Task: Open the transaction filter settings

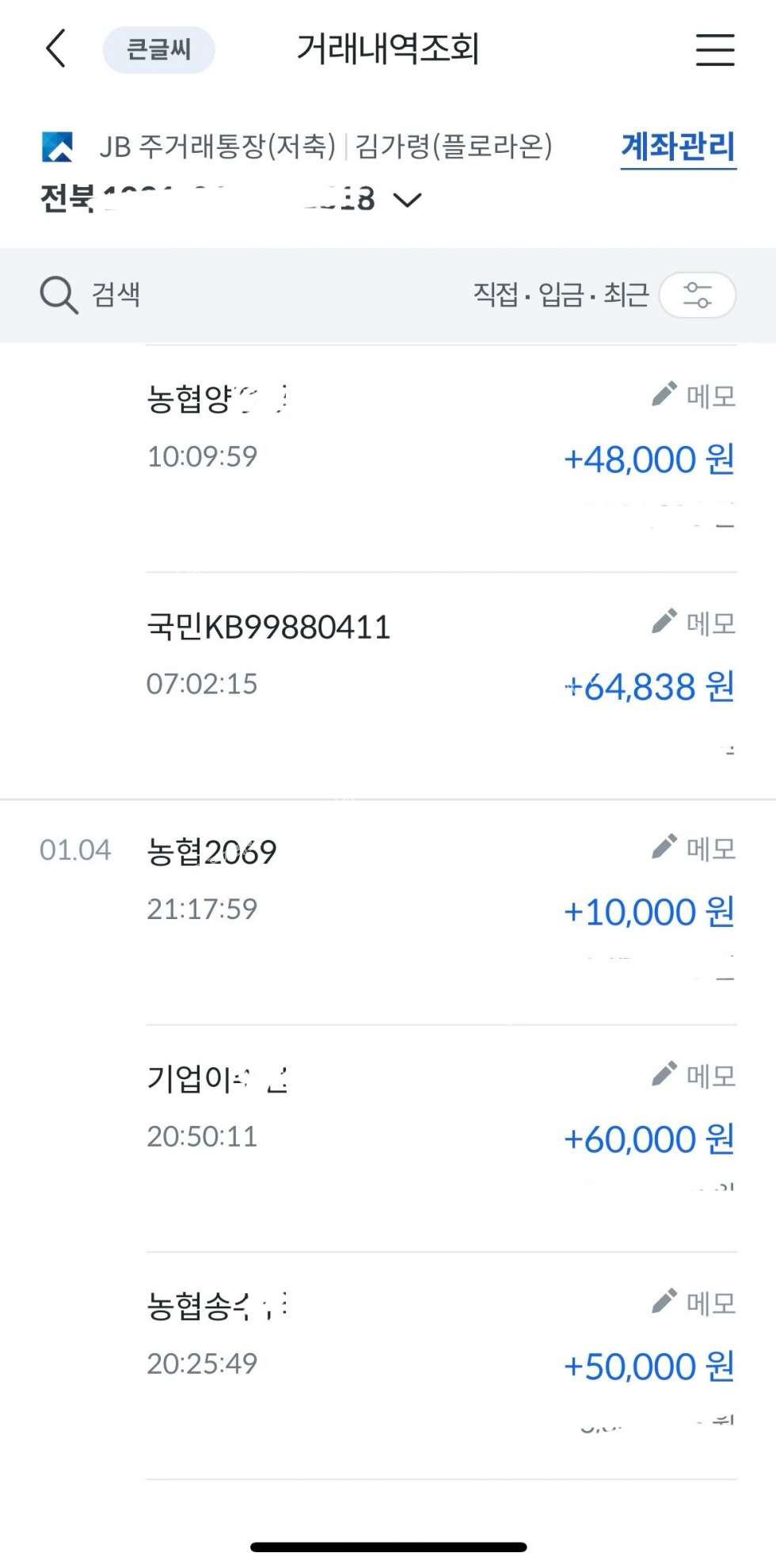Action: tap(697, 295)
